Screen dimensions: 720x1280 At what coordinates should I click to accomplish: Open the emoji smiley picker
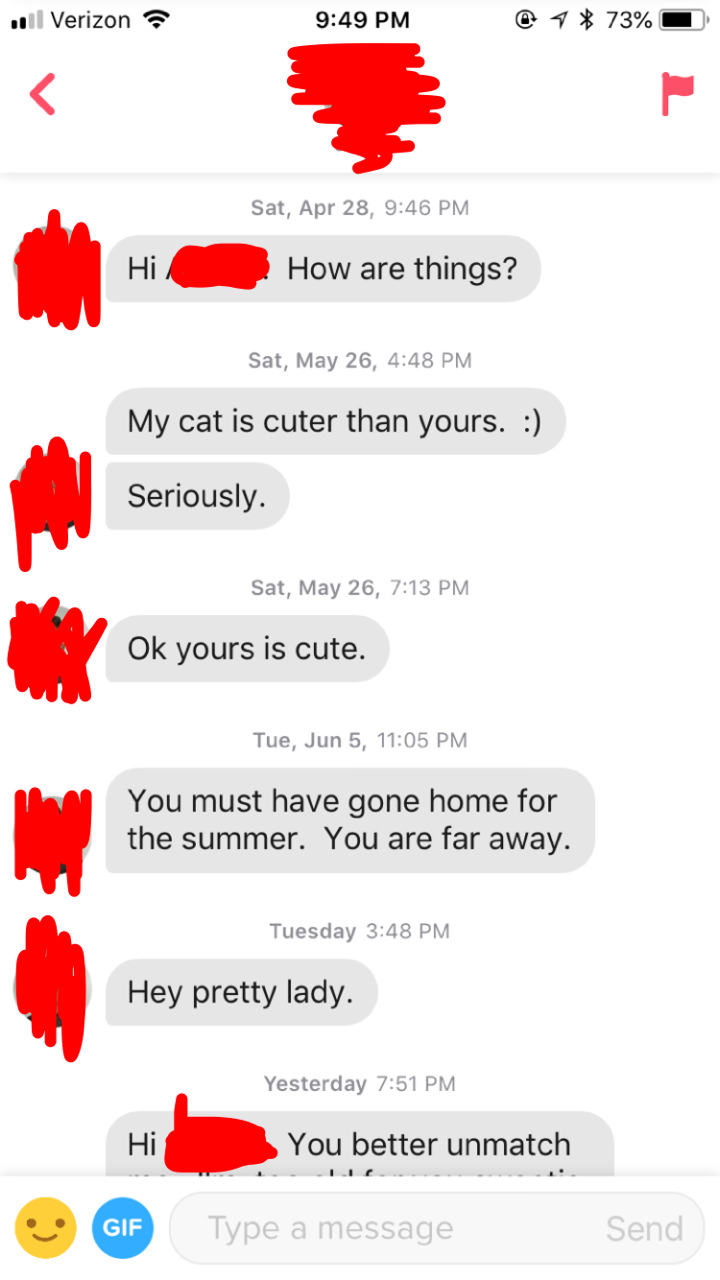pos(45,1227)
